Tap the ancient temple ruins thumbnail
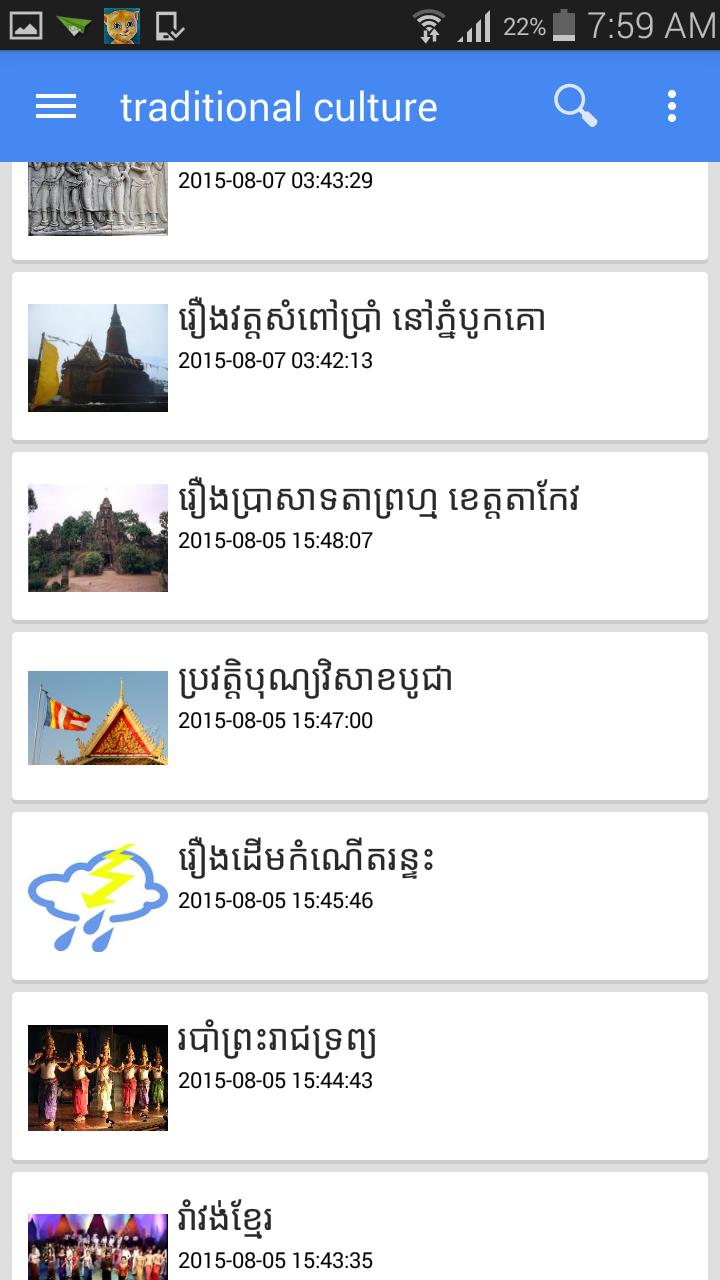This screenshot has height=1280, width=720. 97,537
